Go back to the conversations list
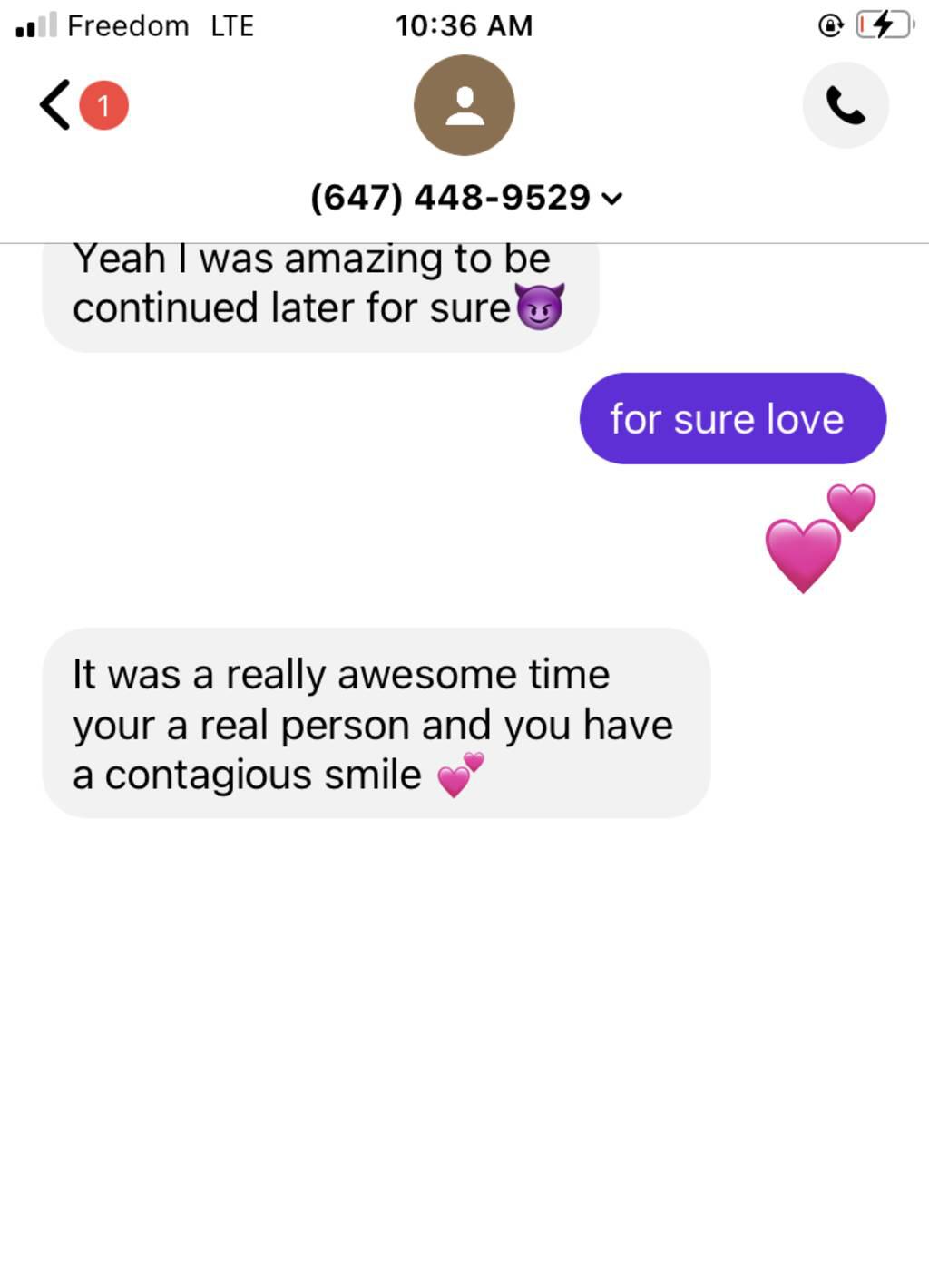Image resolution: width=929 pixels, height=1288 pixels. click(x=56, y=105)
